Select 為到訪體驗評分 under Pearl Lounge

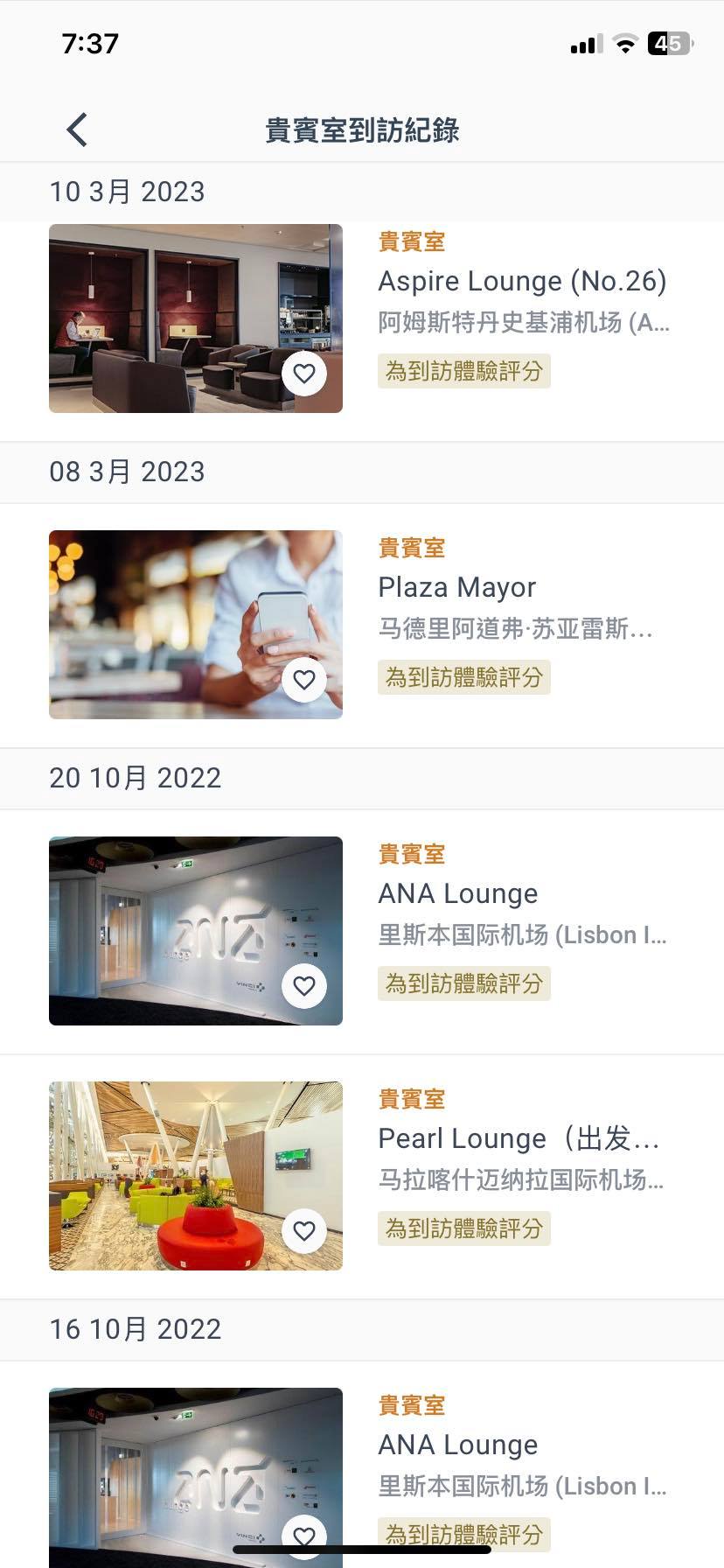[x=464, y=1228]
